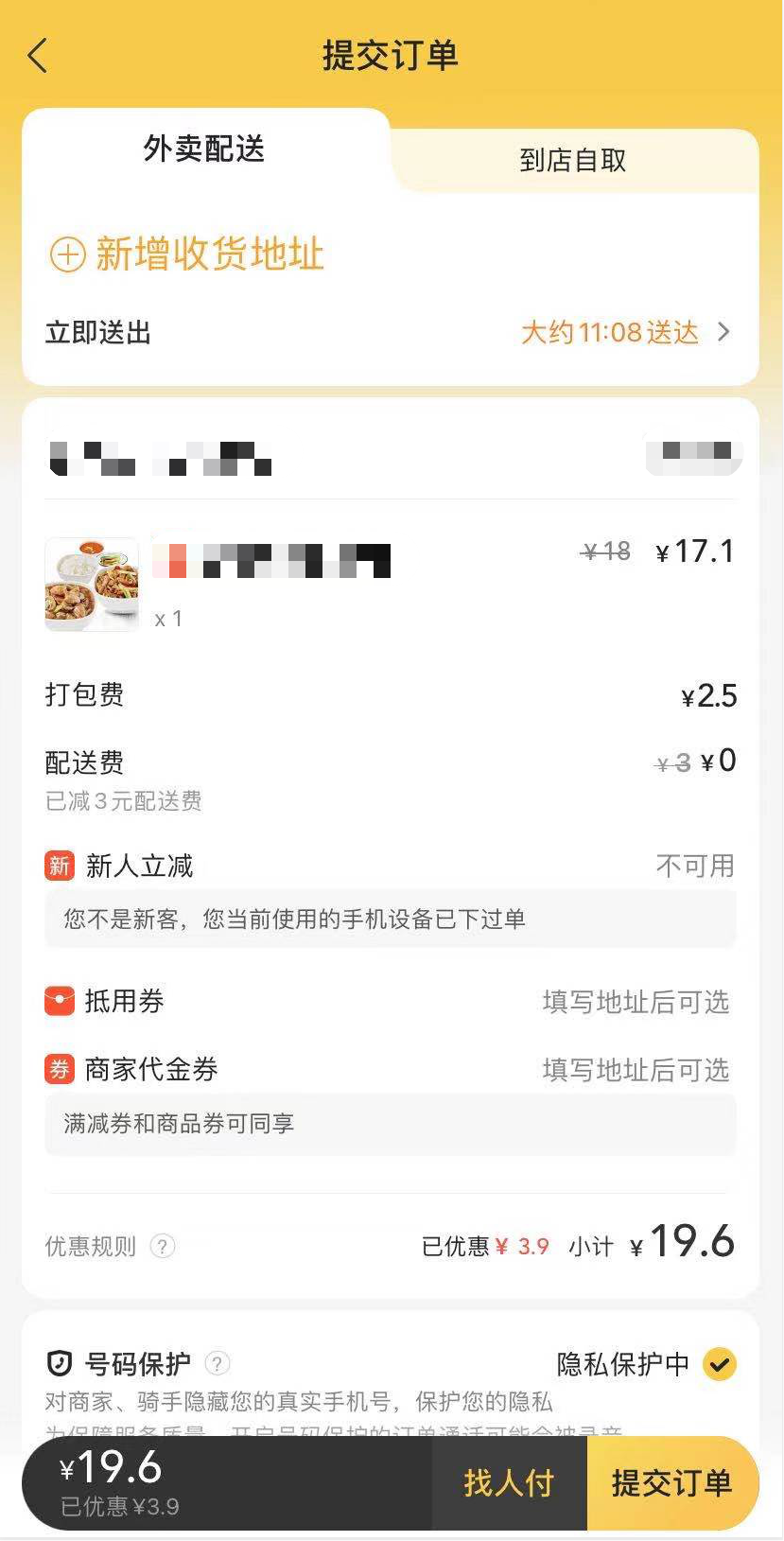Add new delivery address 新增收货地址
Screen dimensions: 784x1541
(x=187, y=254)
